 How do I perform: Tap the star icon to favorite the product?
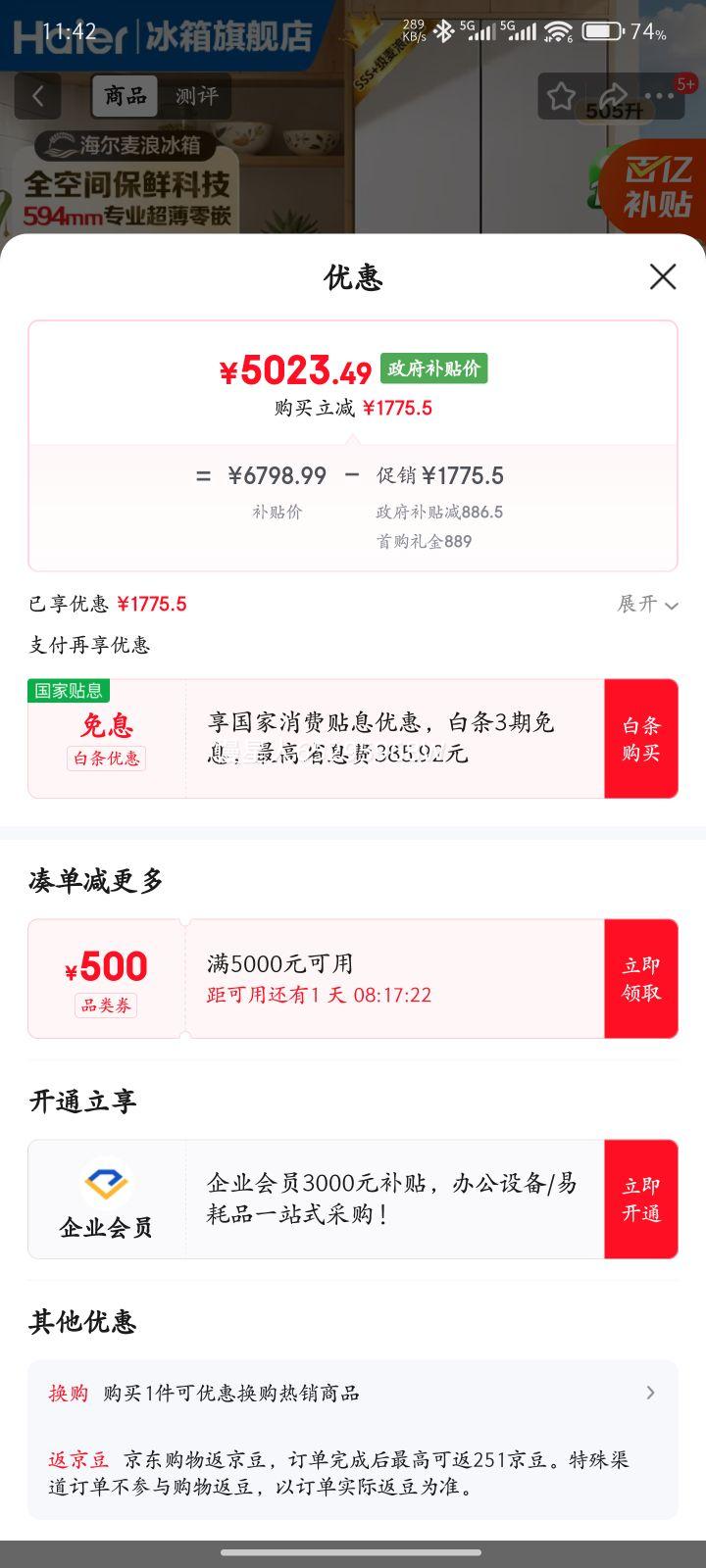point(561,95)
